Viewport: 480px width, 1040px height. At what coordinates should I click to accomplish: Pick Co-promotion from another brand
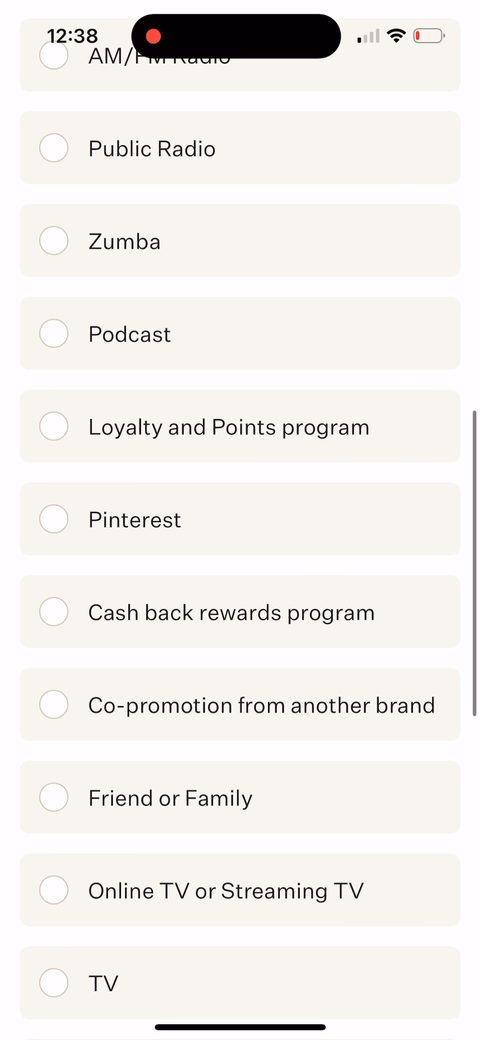(239, 704)
